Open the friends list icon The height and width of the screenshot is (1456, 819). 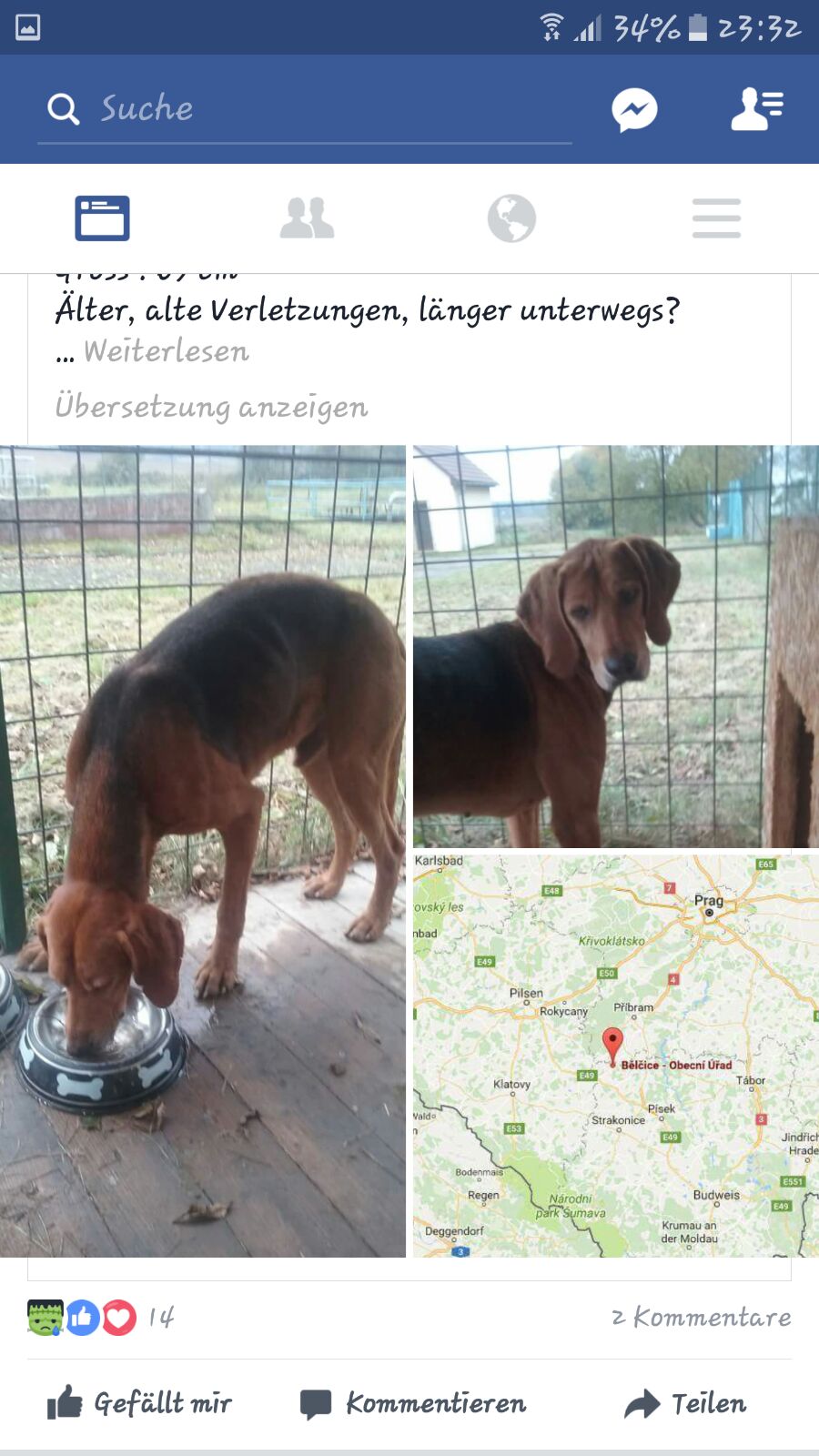click(757, 109)
